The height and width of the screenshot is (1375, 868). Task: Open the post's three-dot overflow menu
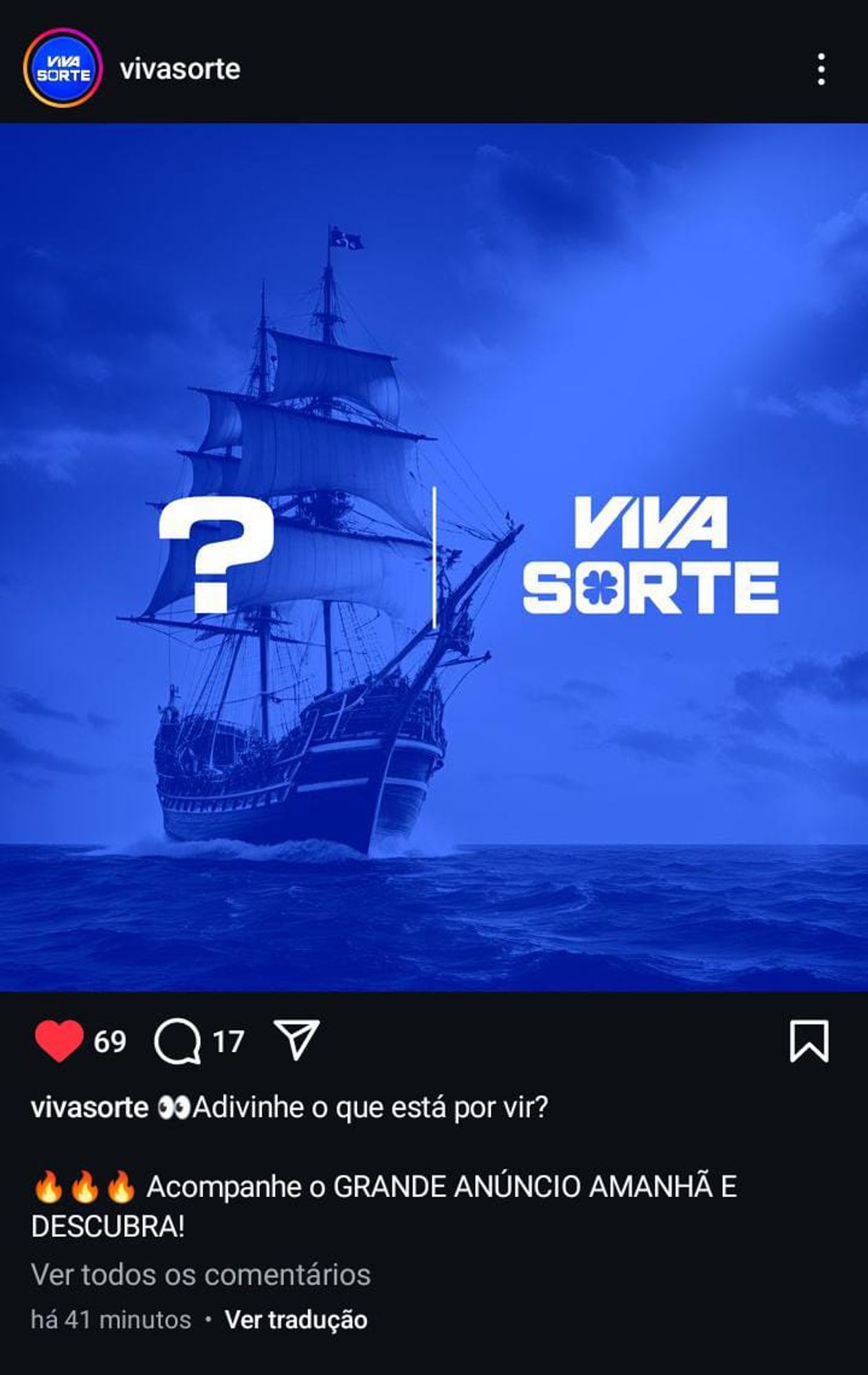tap(821, 69)
